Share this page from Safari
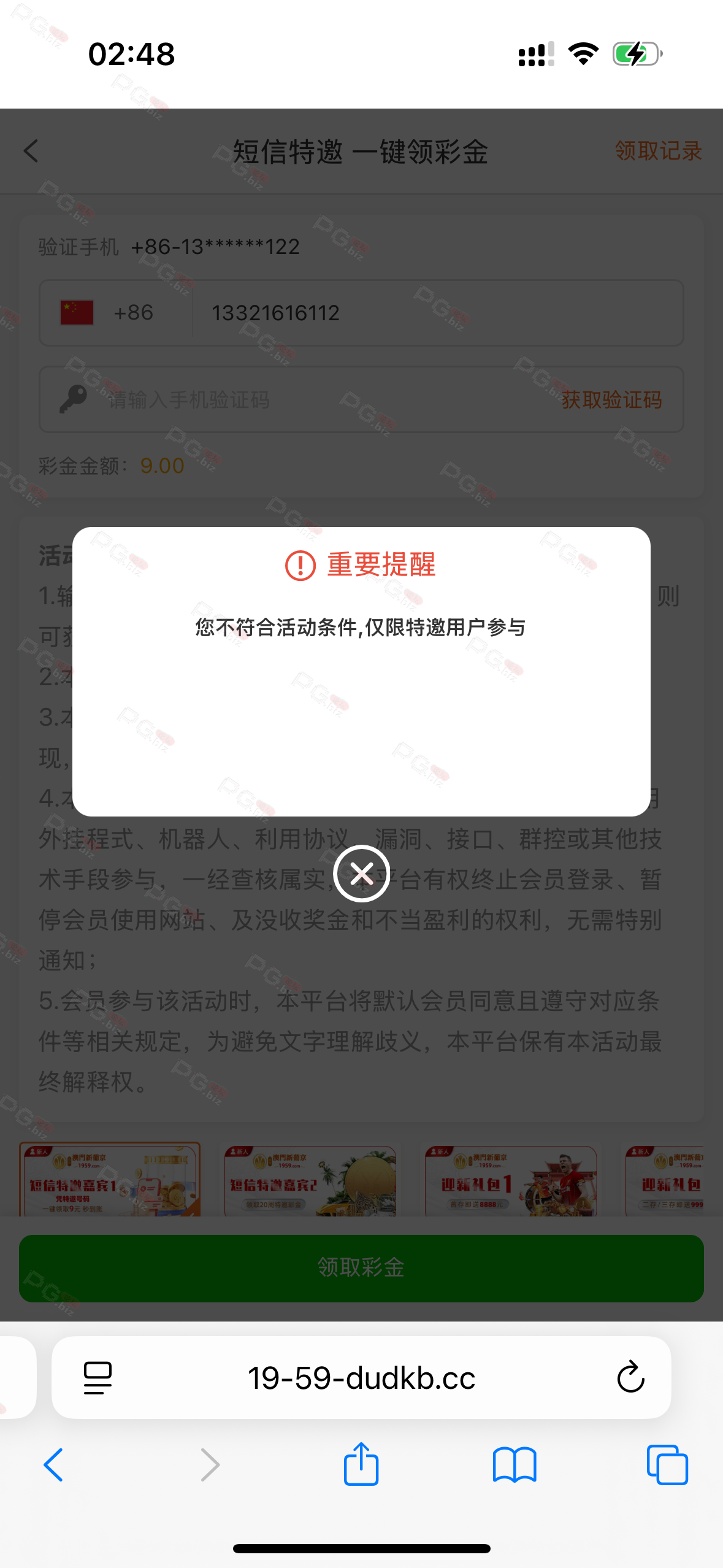Image resolution: width=723 pixels, height=1568 pixels. (x=361, y=1464)
